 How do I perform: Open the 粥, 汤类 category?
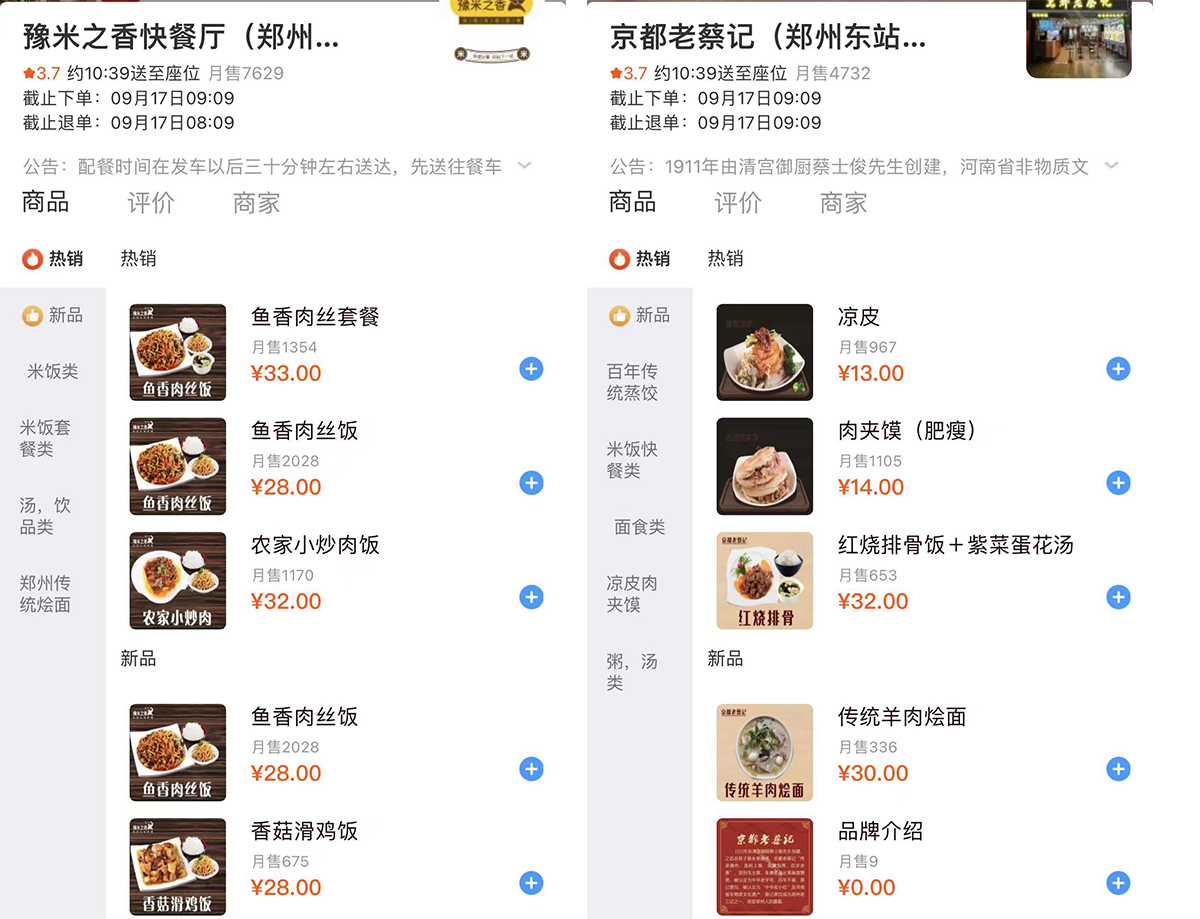pyautogui.click(x=633, y=672)
